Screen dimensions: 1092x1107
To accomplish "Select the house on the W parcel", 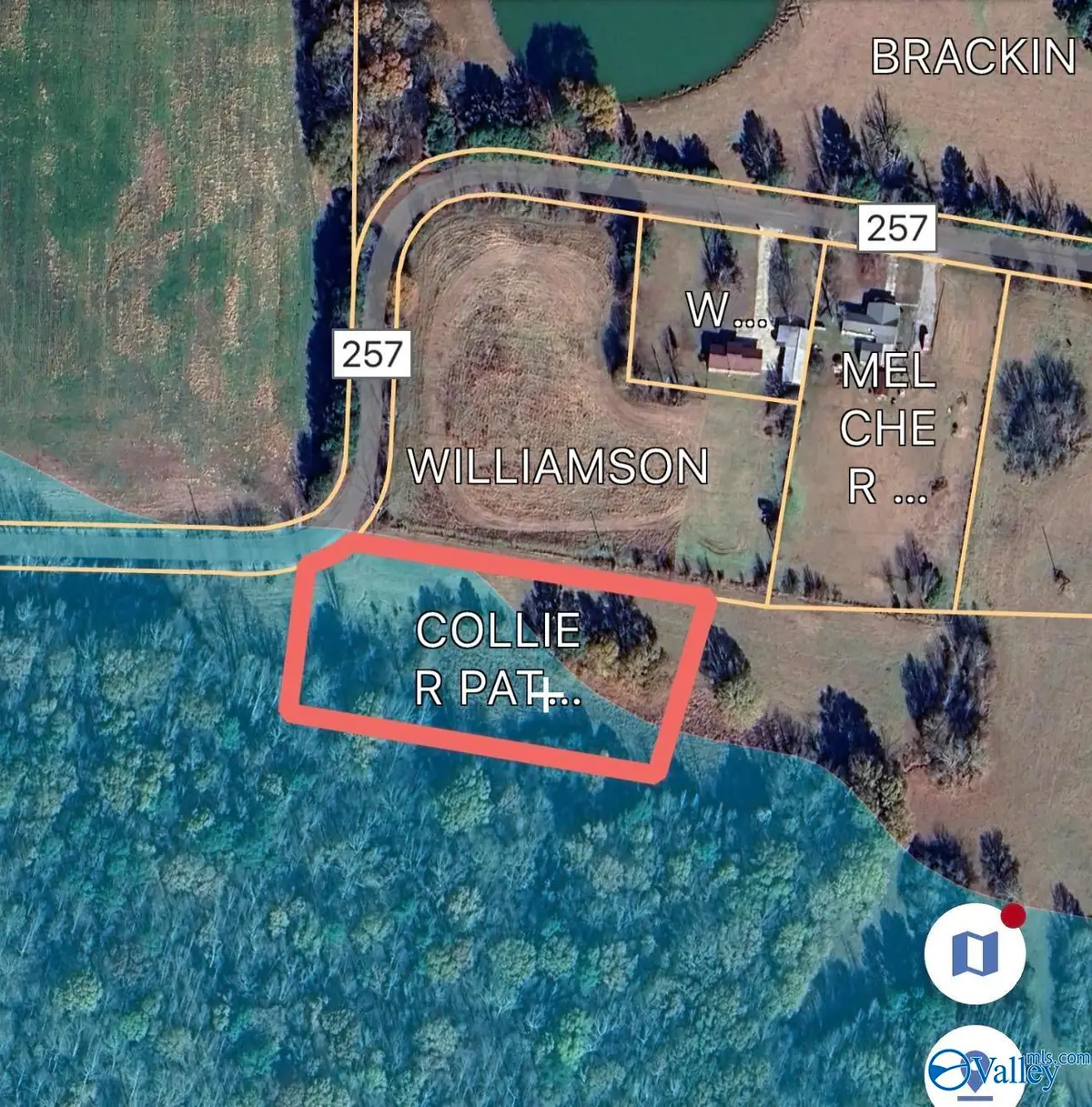I will coord(732,357).
